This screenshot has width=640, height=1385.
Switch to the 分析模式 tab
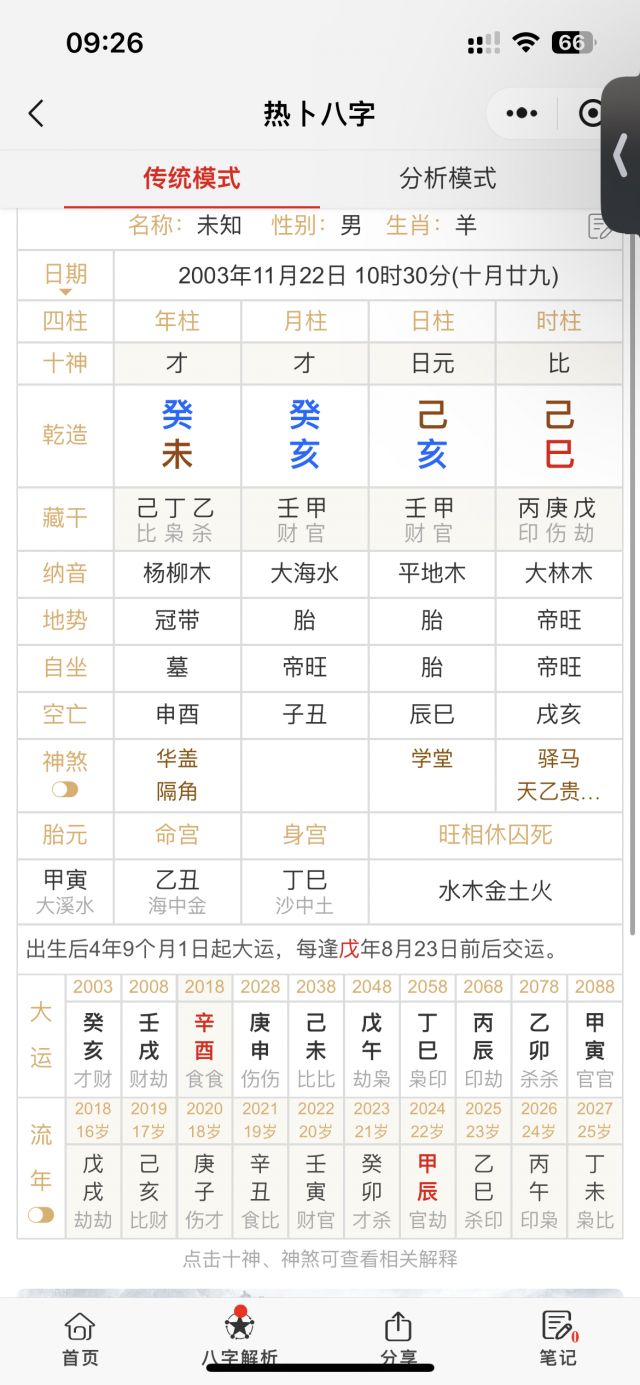447,179
